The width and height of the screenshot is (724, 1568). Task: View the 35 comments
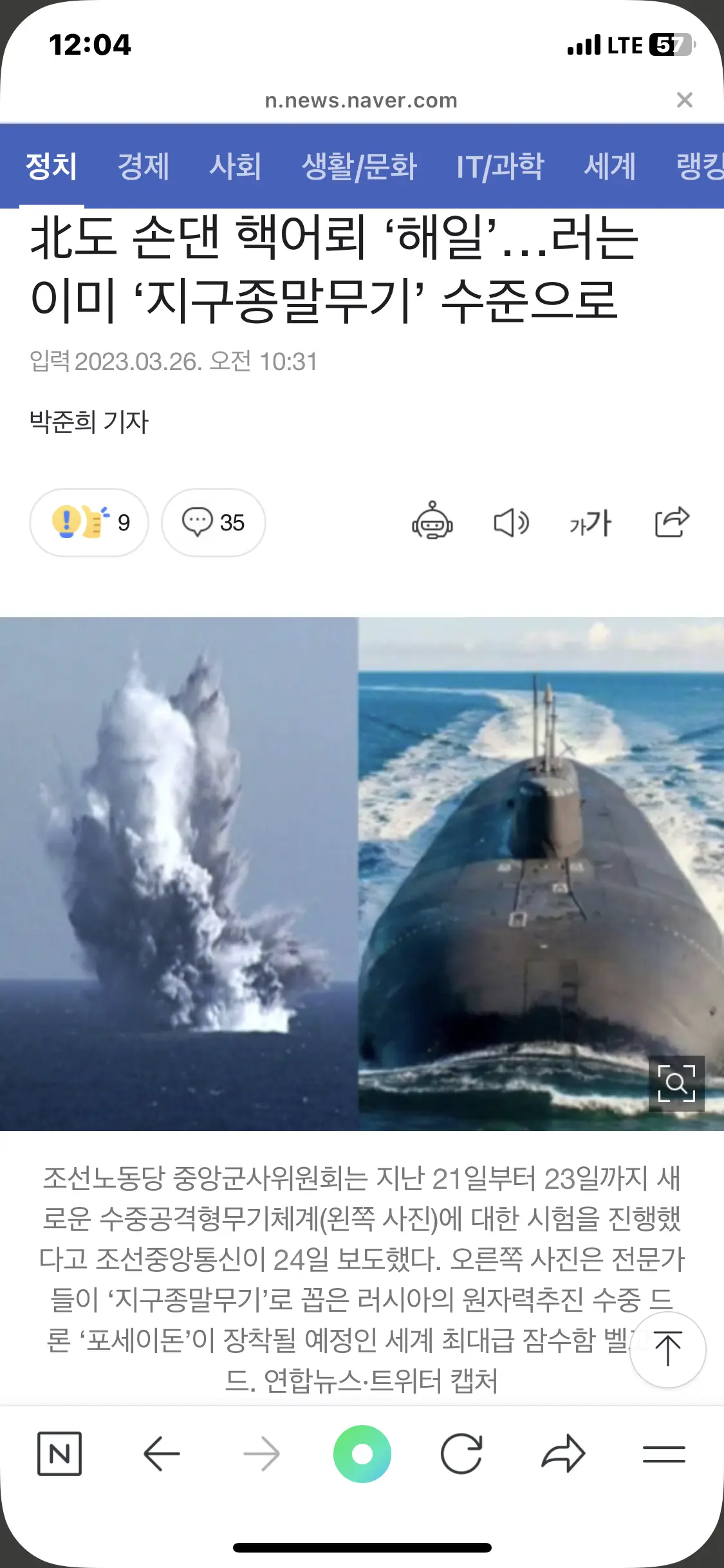pos(213,522)
